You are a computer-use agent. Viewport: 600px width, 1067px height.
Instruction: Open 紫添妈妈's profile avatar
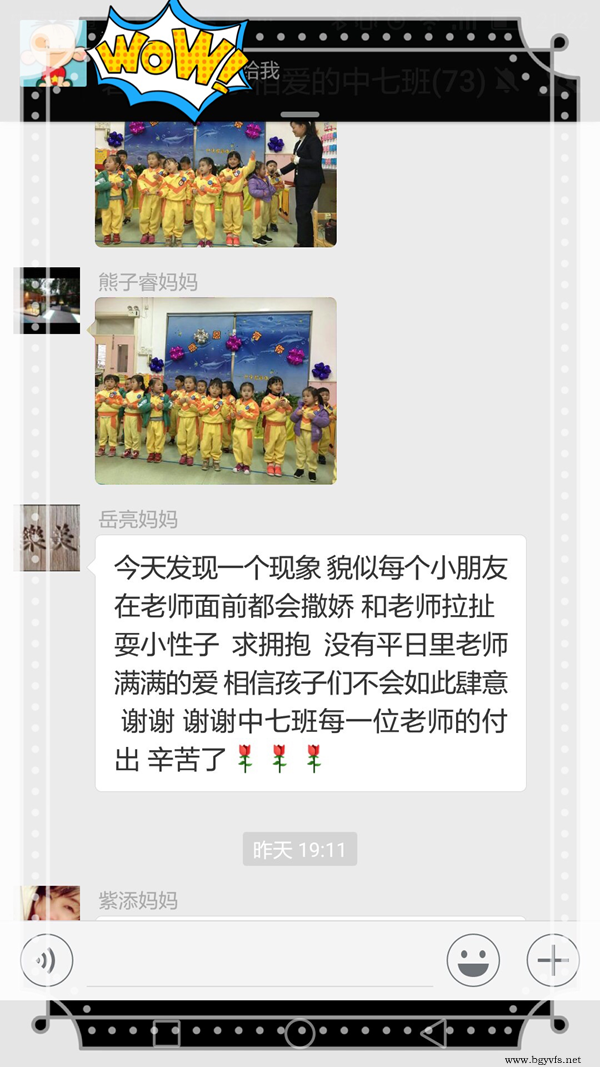pyautogui.click(x=47, y=903)
